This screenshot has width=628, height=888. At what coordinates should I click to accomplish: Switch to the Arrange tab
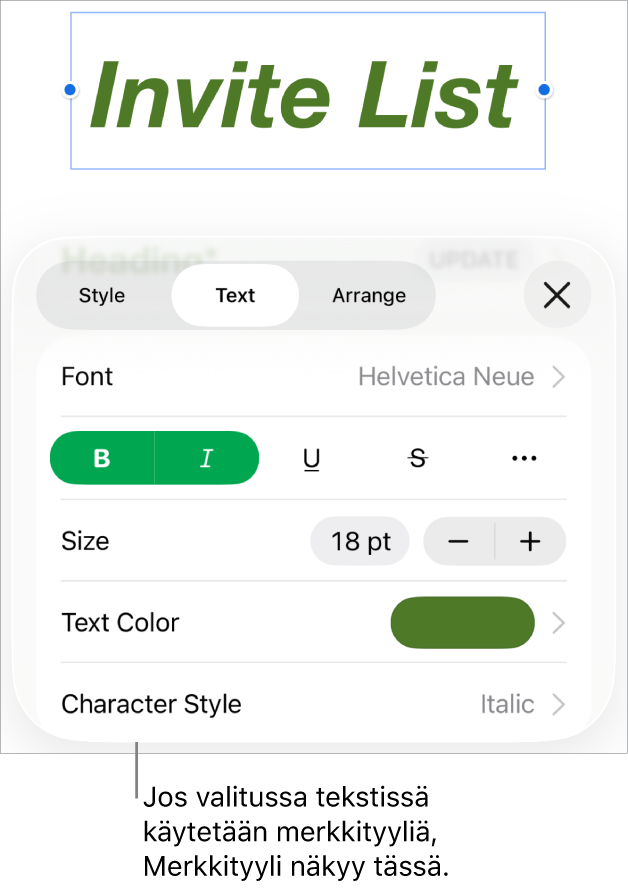pyautogui.click(x=369, y=295)
